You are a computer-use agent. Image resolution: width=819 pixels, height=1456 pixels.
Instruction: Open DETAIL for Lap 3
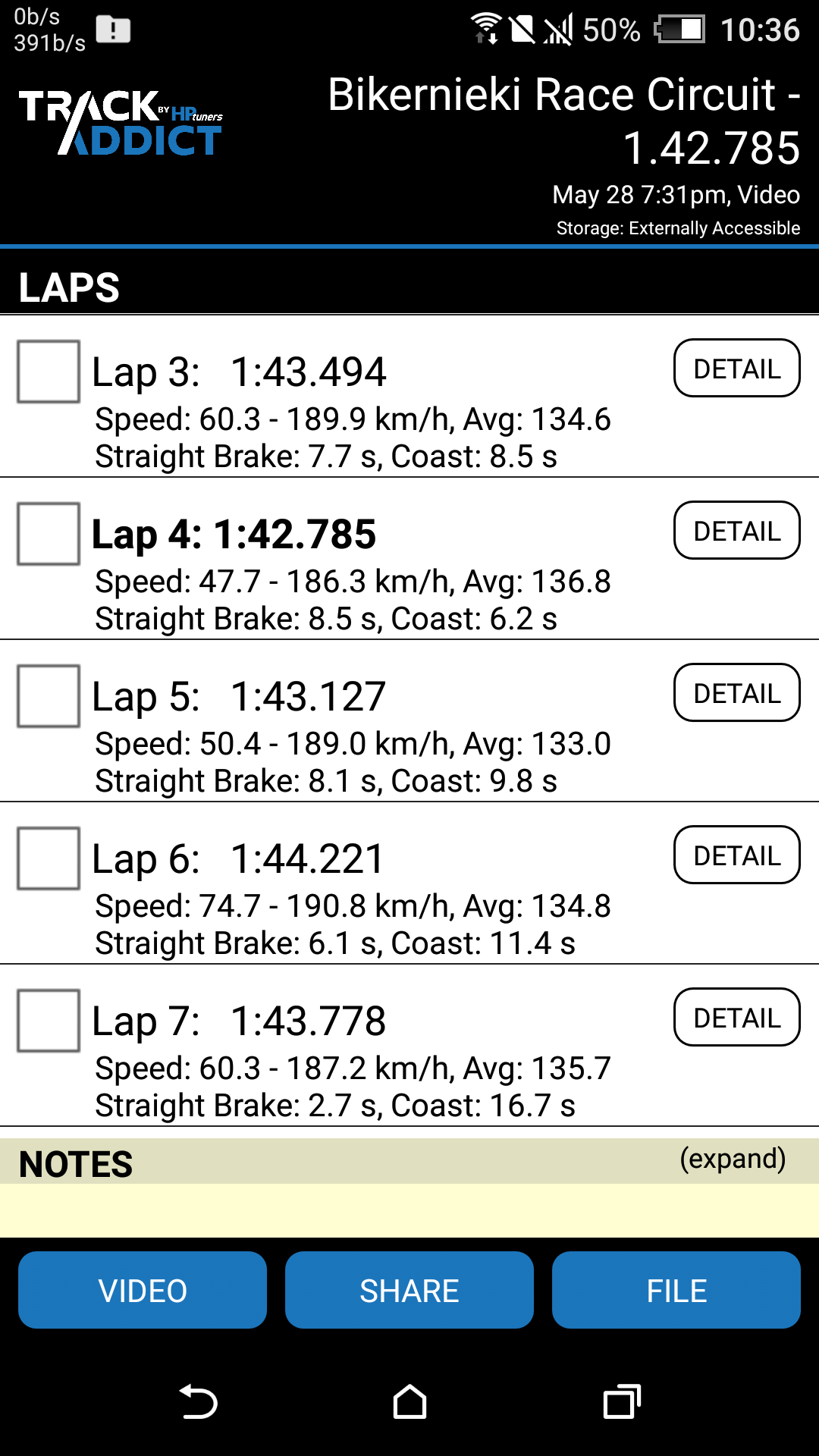tap(737, 369)
